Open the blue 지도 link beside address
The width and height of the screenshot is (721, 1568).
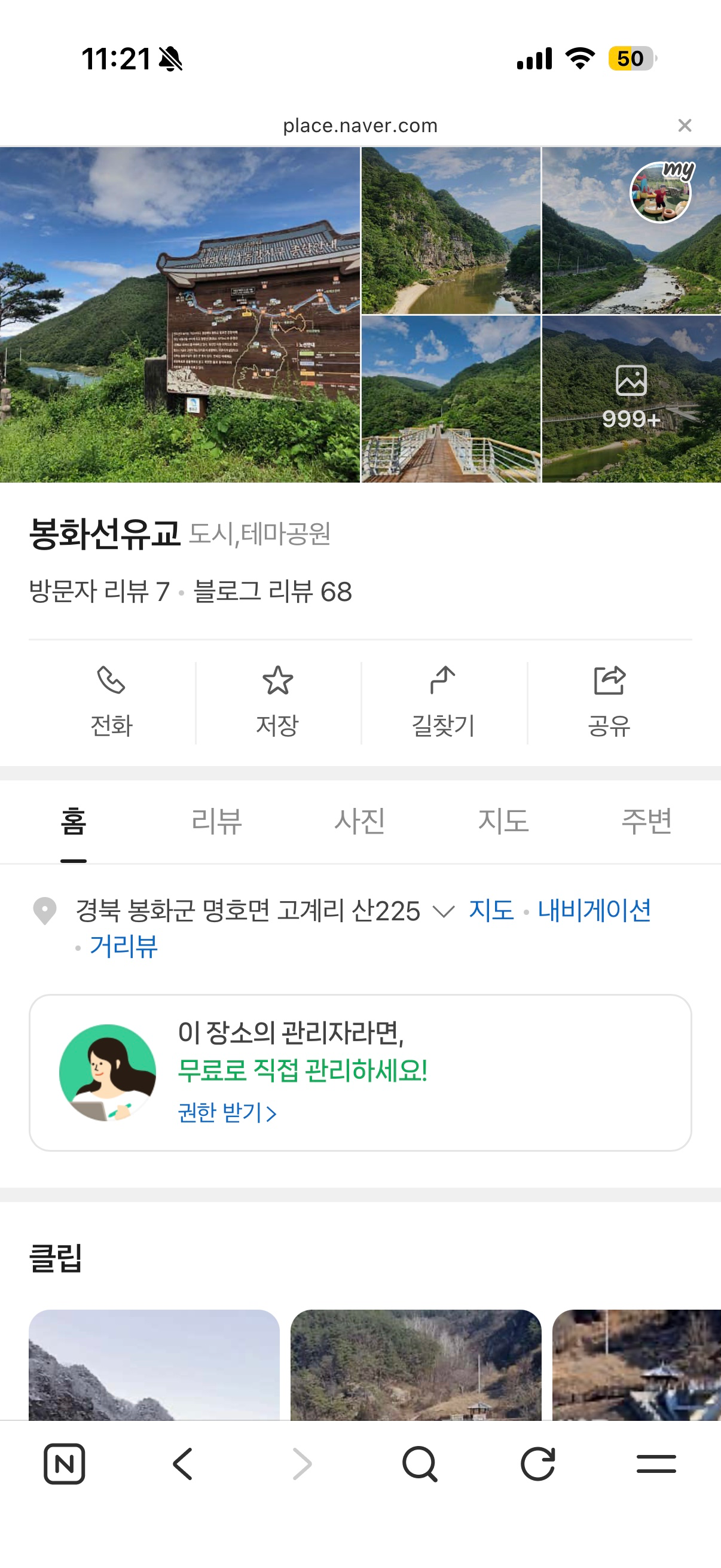click(491, 911)
